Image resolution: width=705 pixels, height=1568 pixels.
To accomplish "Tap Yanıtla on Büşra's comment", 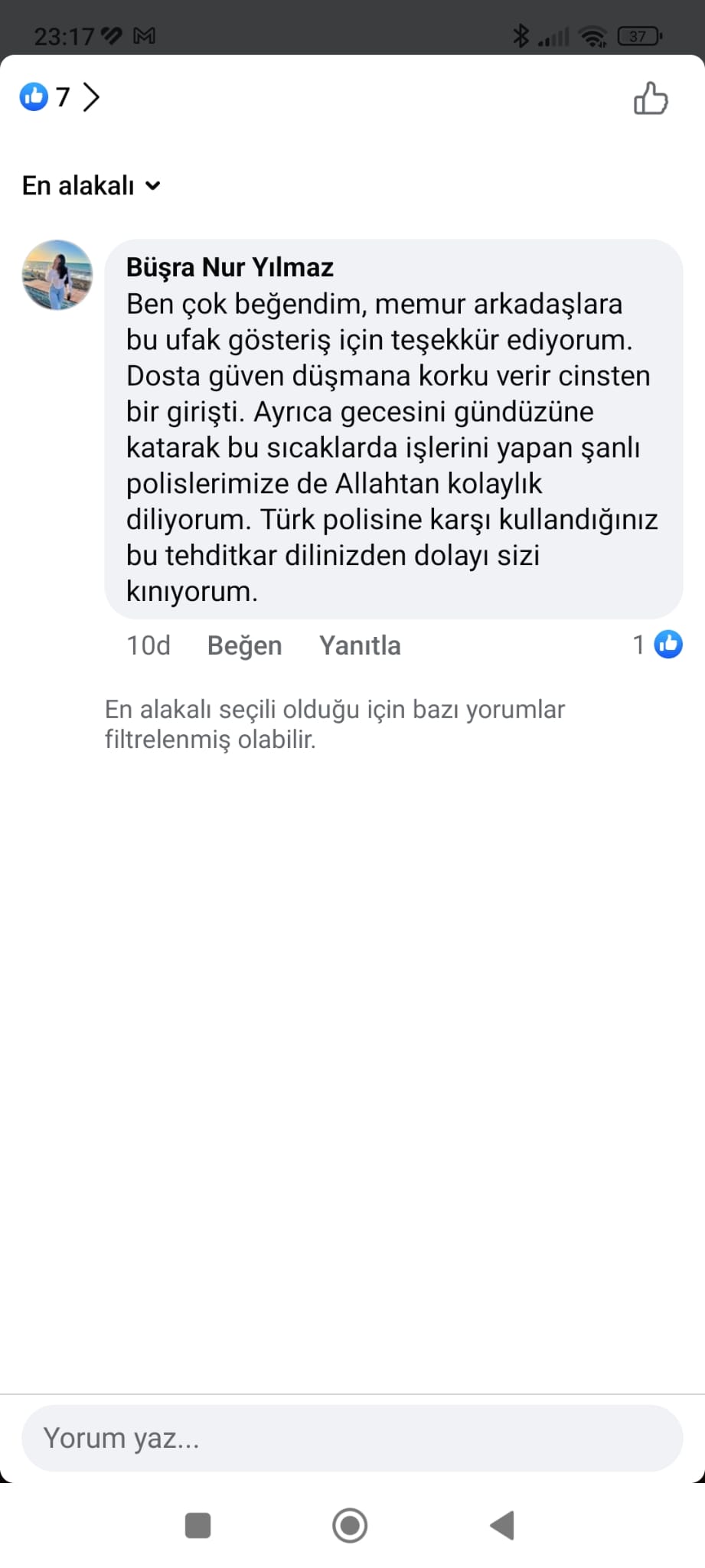I will click(x=360, y=645).
